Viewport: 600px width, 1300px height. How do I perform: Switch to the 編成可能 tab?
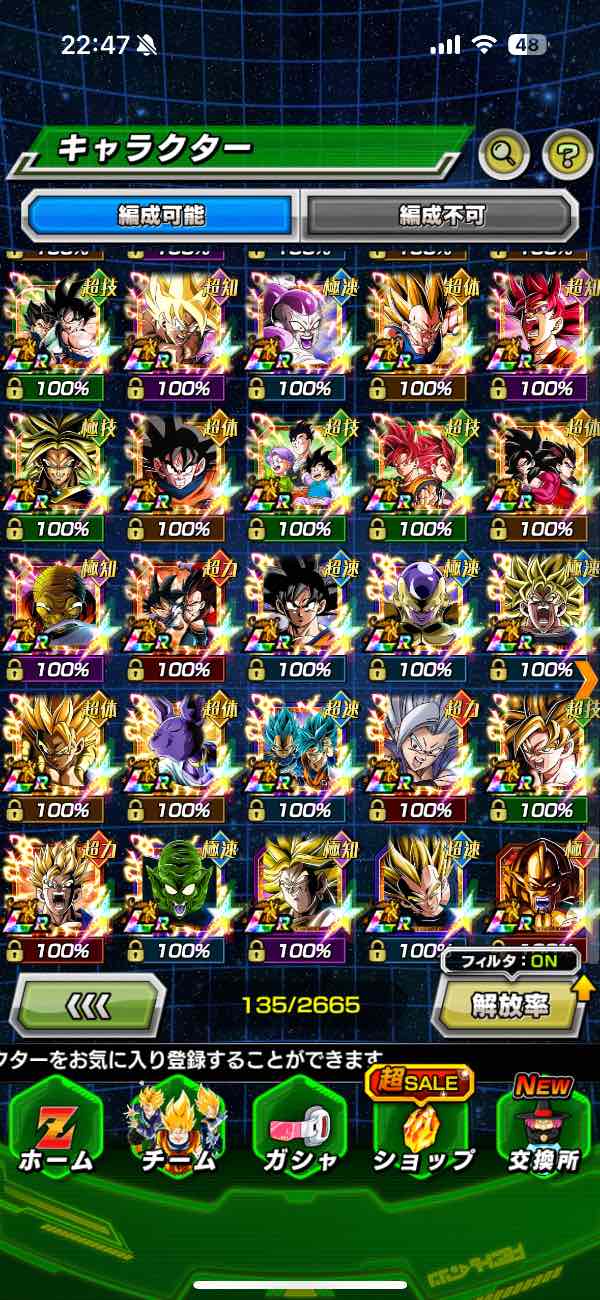point(161,214)
